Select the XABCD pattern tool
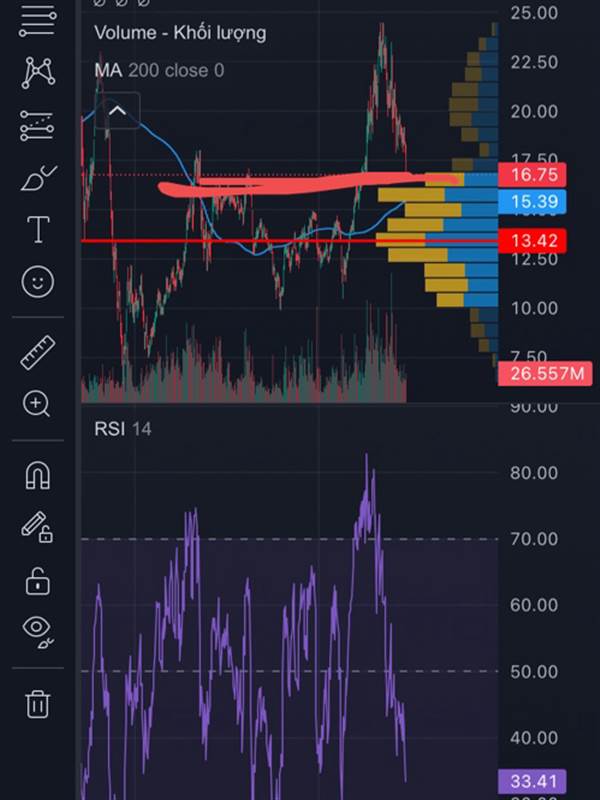Screen dimensions: 600x800 37,72
